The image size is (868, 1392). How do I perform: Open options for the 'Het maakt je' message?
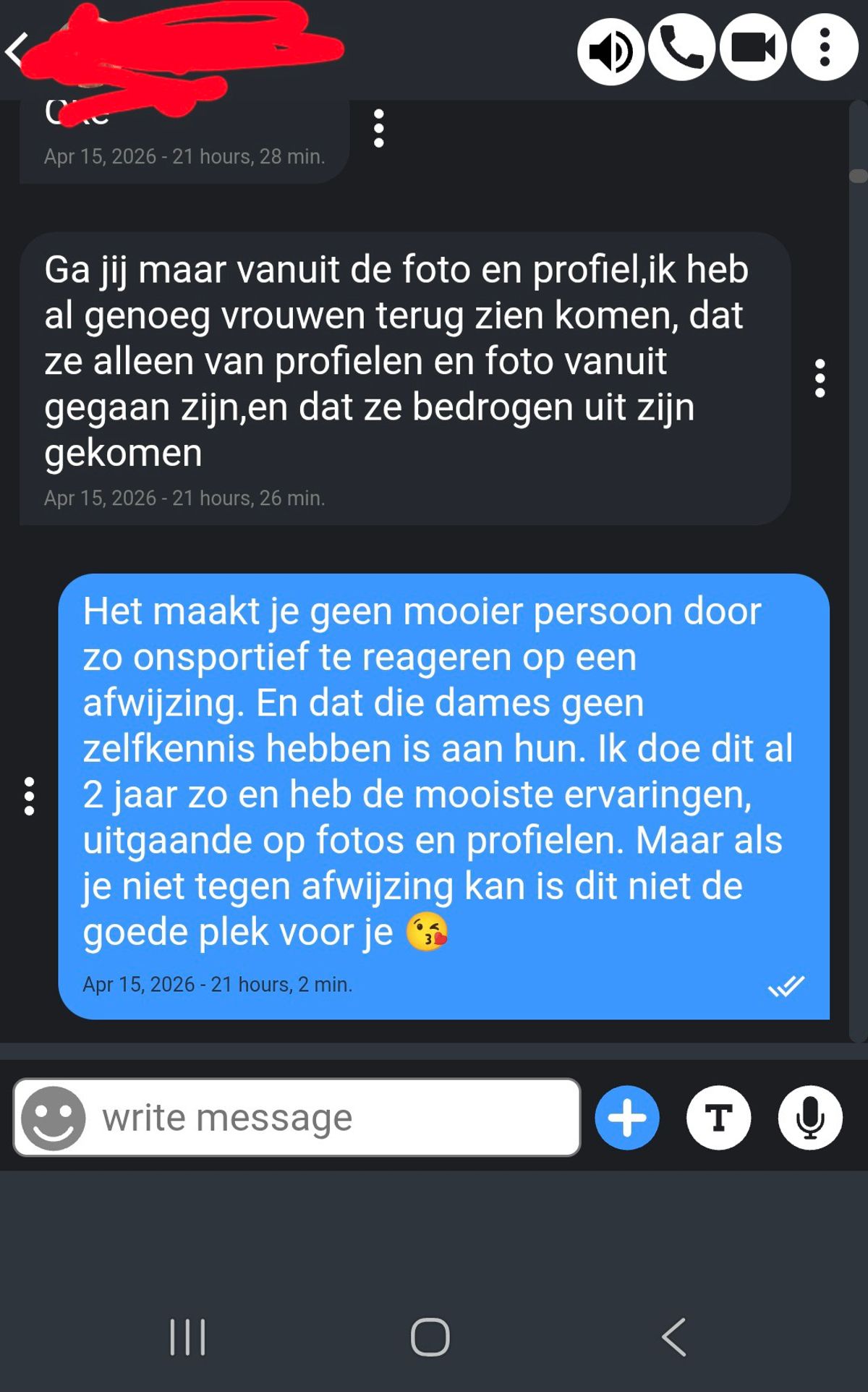coord(29,797)
